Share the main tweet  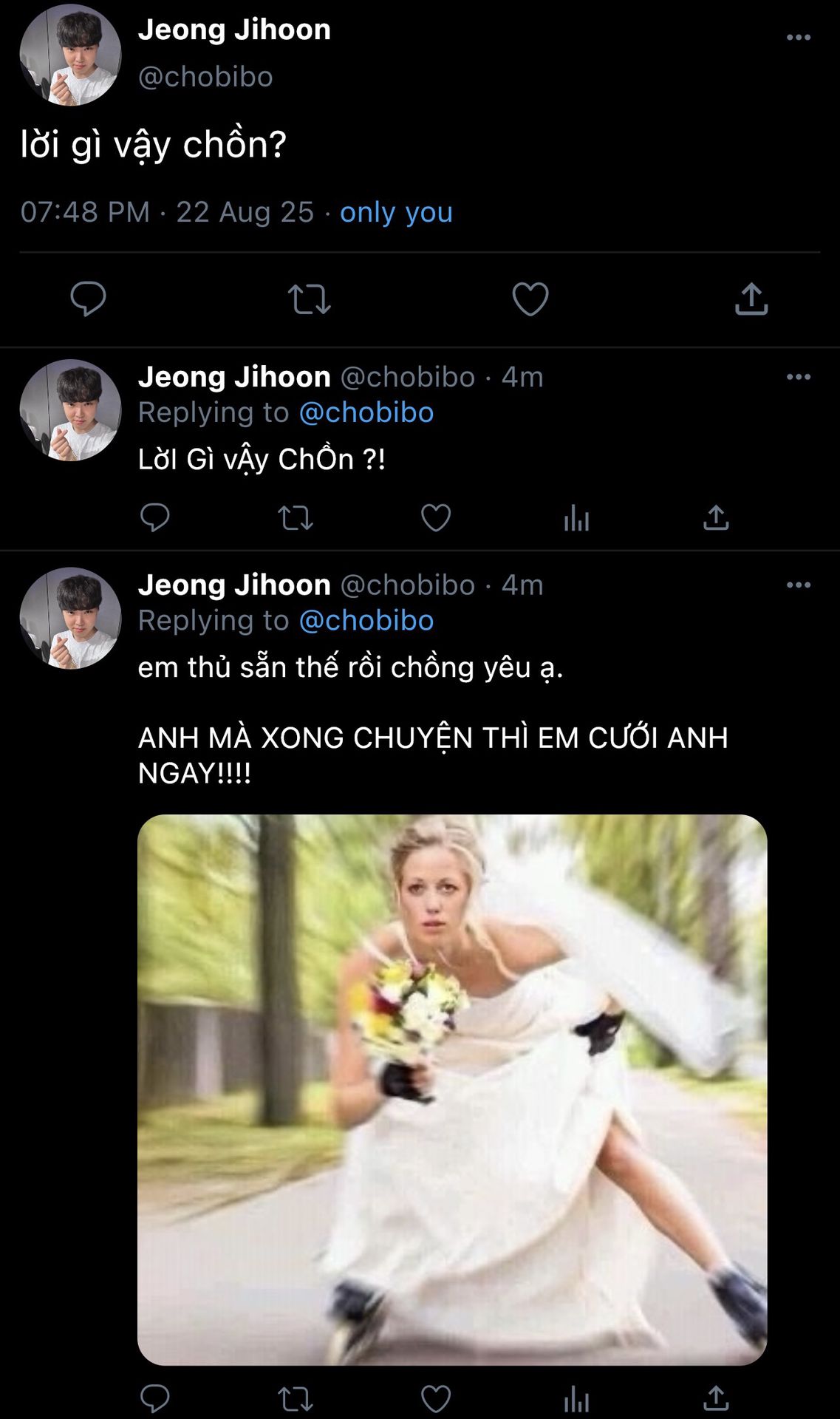[751, 299]
